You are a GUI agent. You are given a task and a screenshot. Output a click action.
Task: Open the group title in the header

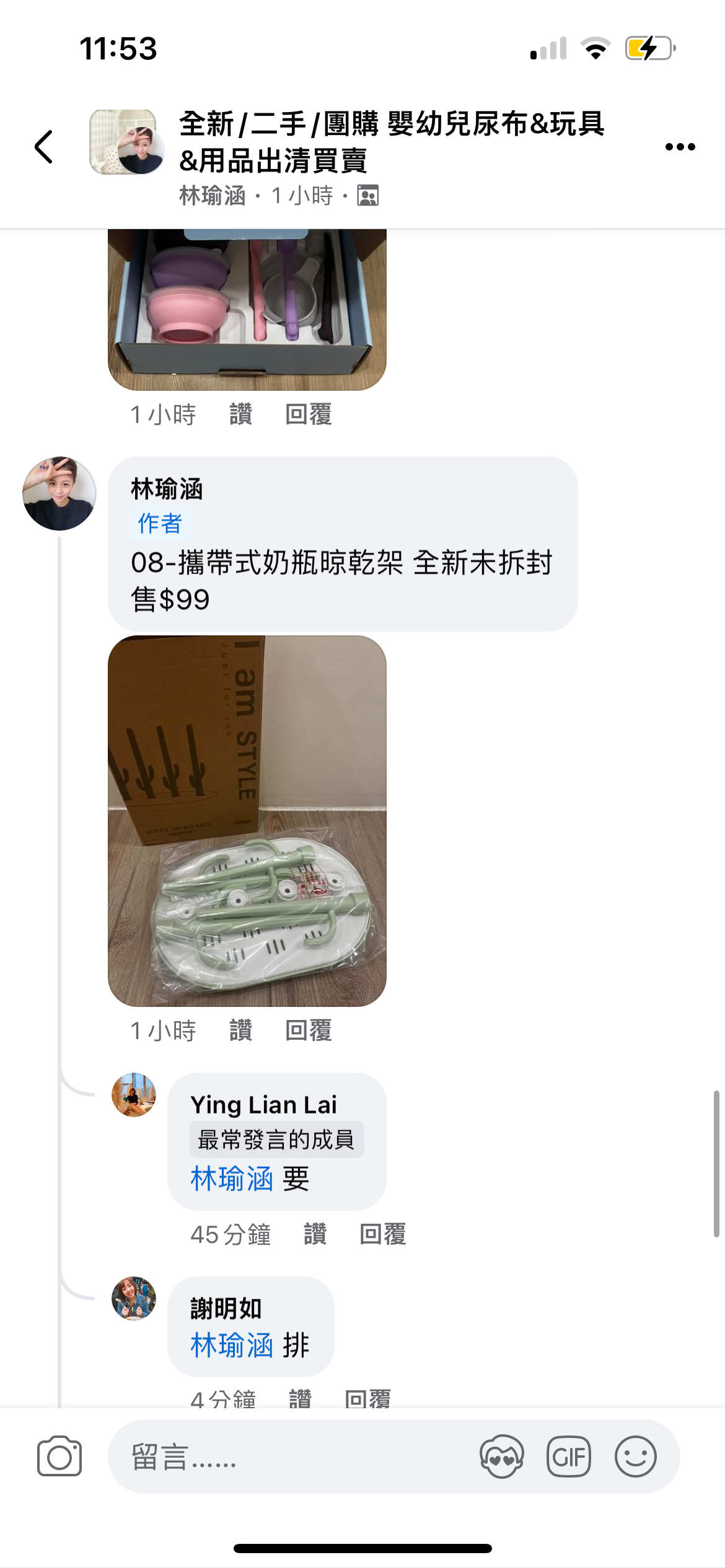point(392,141)
